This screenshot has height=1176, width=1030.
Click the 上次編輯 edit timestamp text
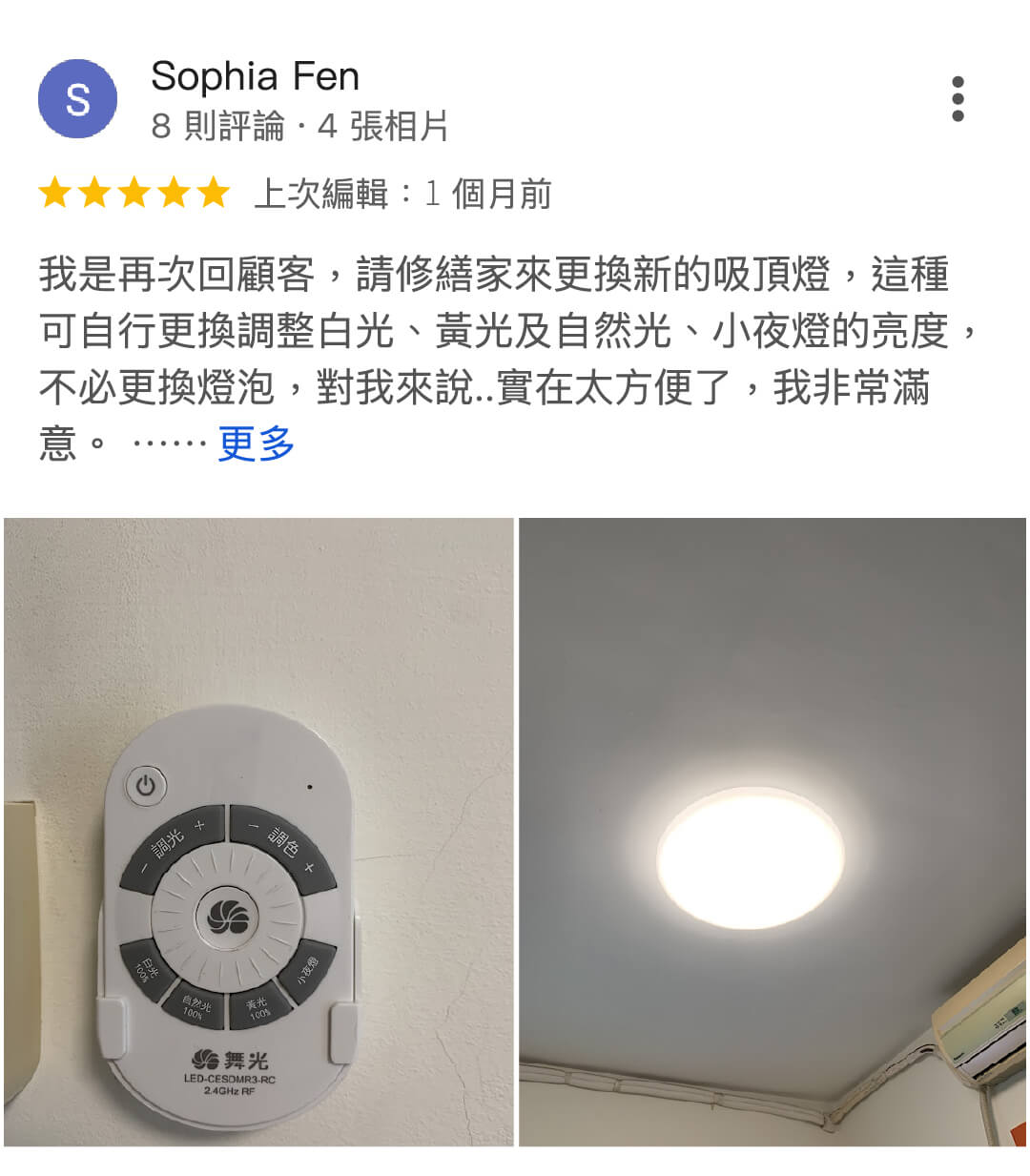[x=405, y=194]
